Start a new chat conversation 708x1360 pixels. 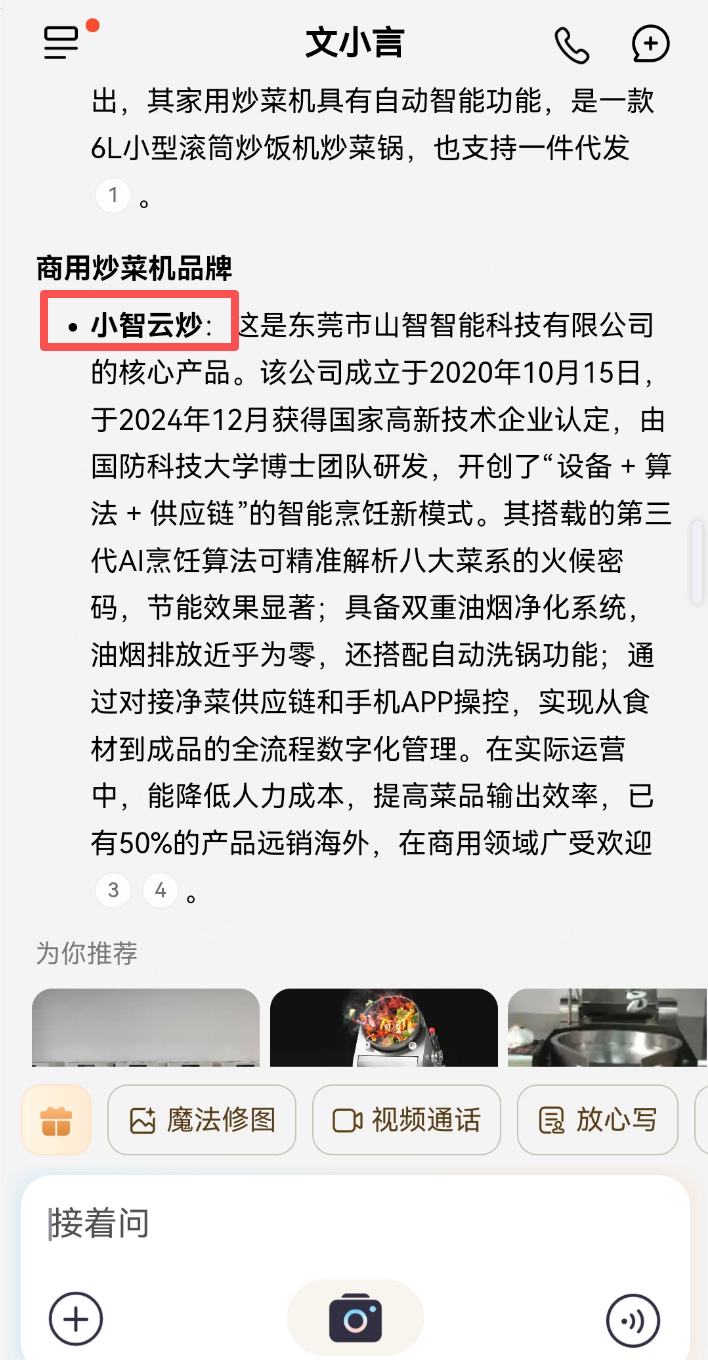click(651, 44)
